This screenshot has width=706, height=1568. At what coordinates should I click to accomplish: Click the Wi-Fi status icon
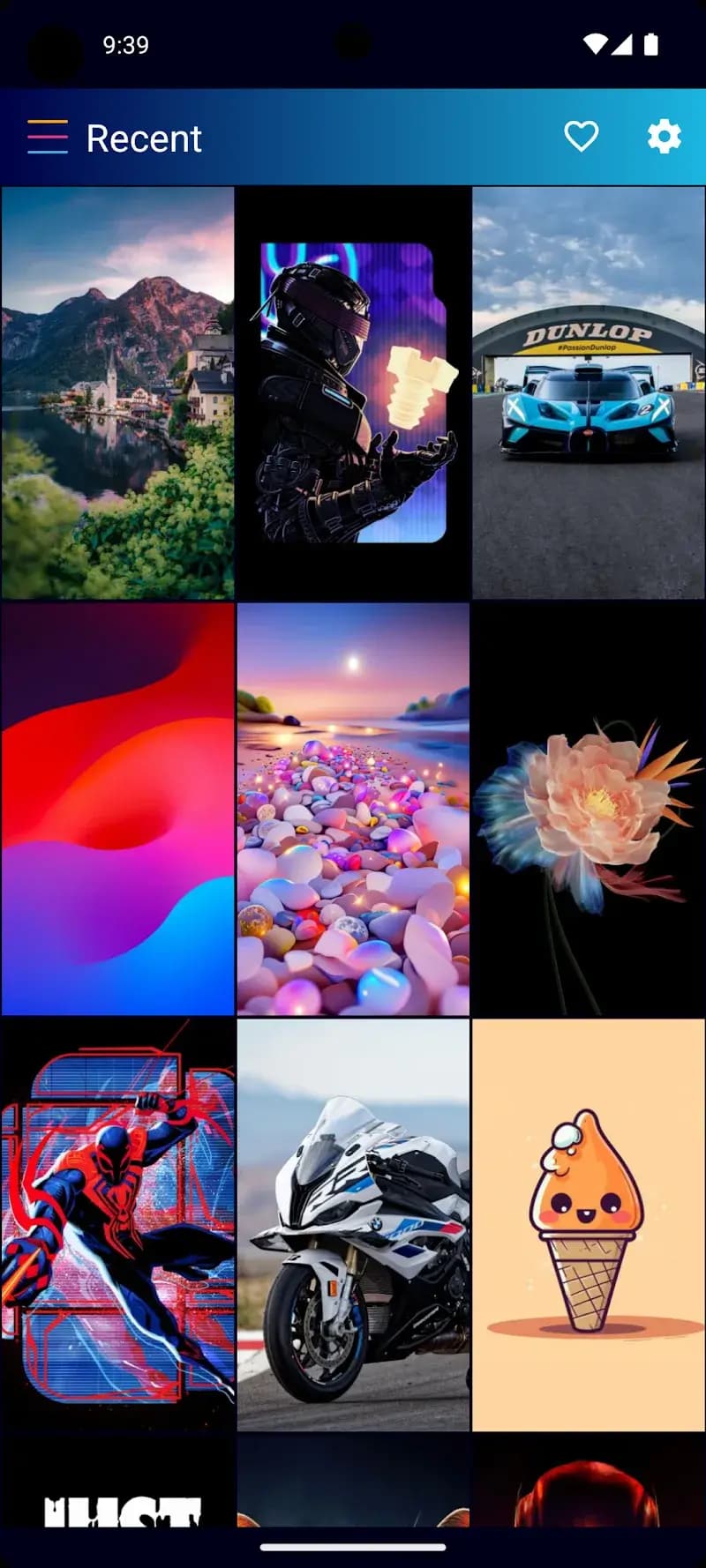pyautogui.click(x=595, y=42)
